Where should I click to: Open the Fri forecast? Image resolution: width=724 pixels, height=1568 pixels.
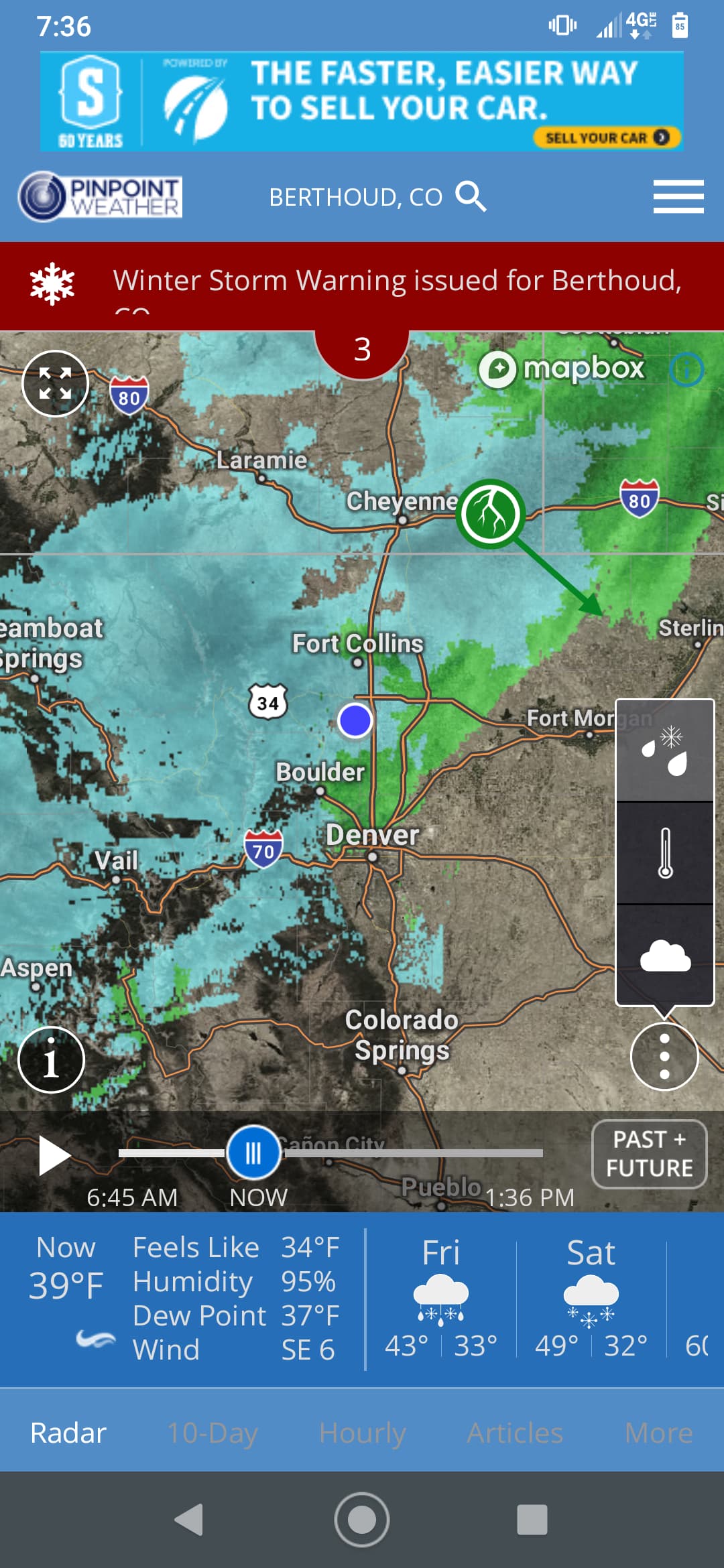(x=440, y=1299)
